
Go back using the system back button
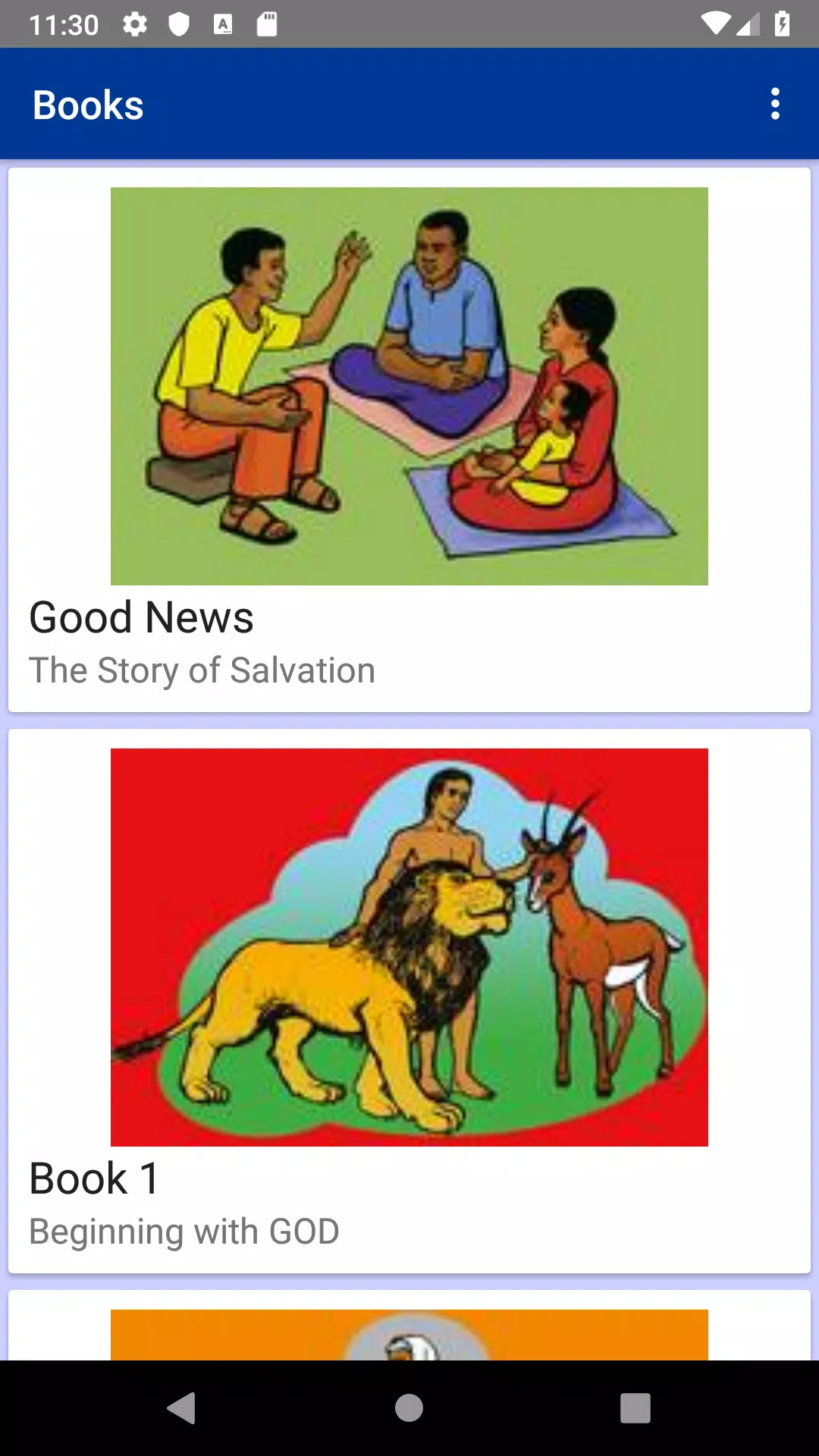181,1408
